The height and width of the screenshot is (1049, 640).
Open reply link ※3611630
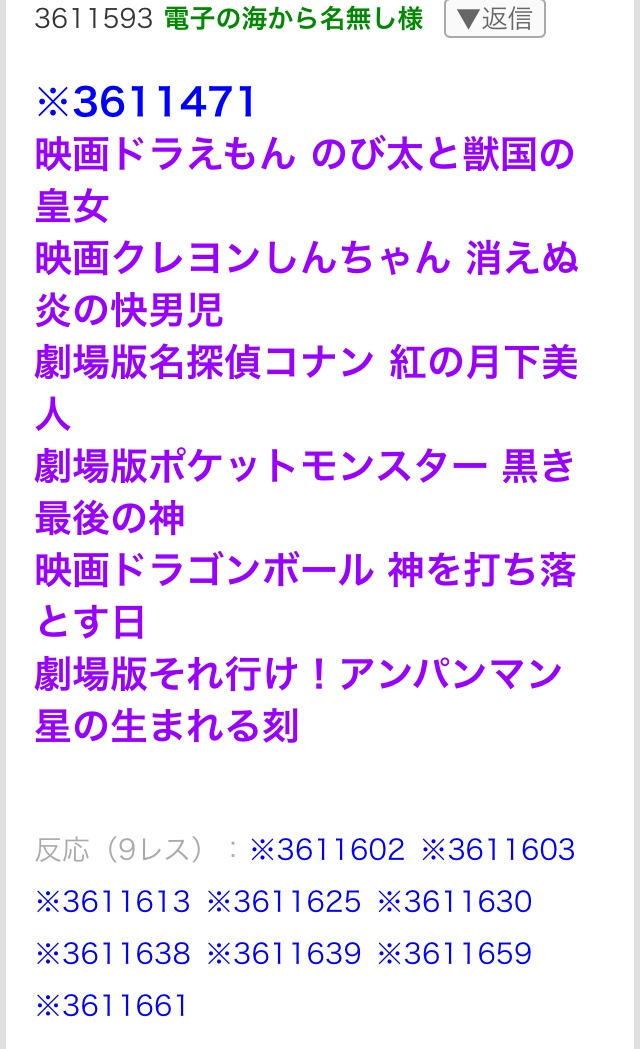tap(454, 902)
